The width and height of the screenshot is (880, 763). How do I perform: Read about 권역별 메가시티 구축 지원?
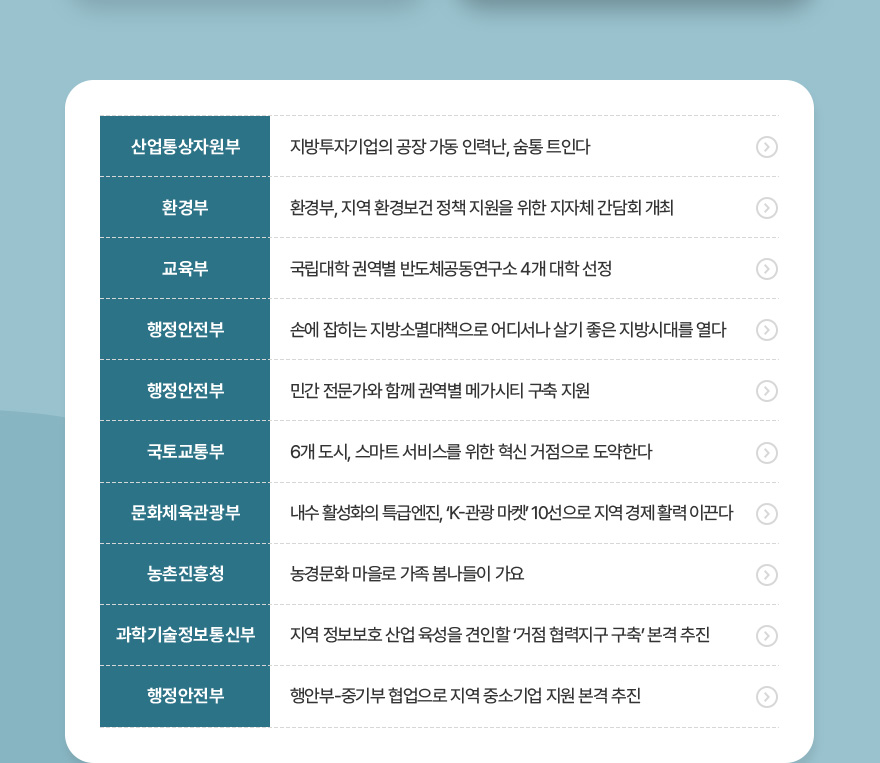pyautogui.click(x=439, y=391)
